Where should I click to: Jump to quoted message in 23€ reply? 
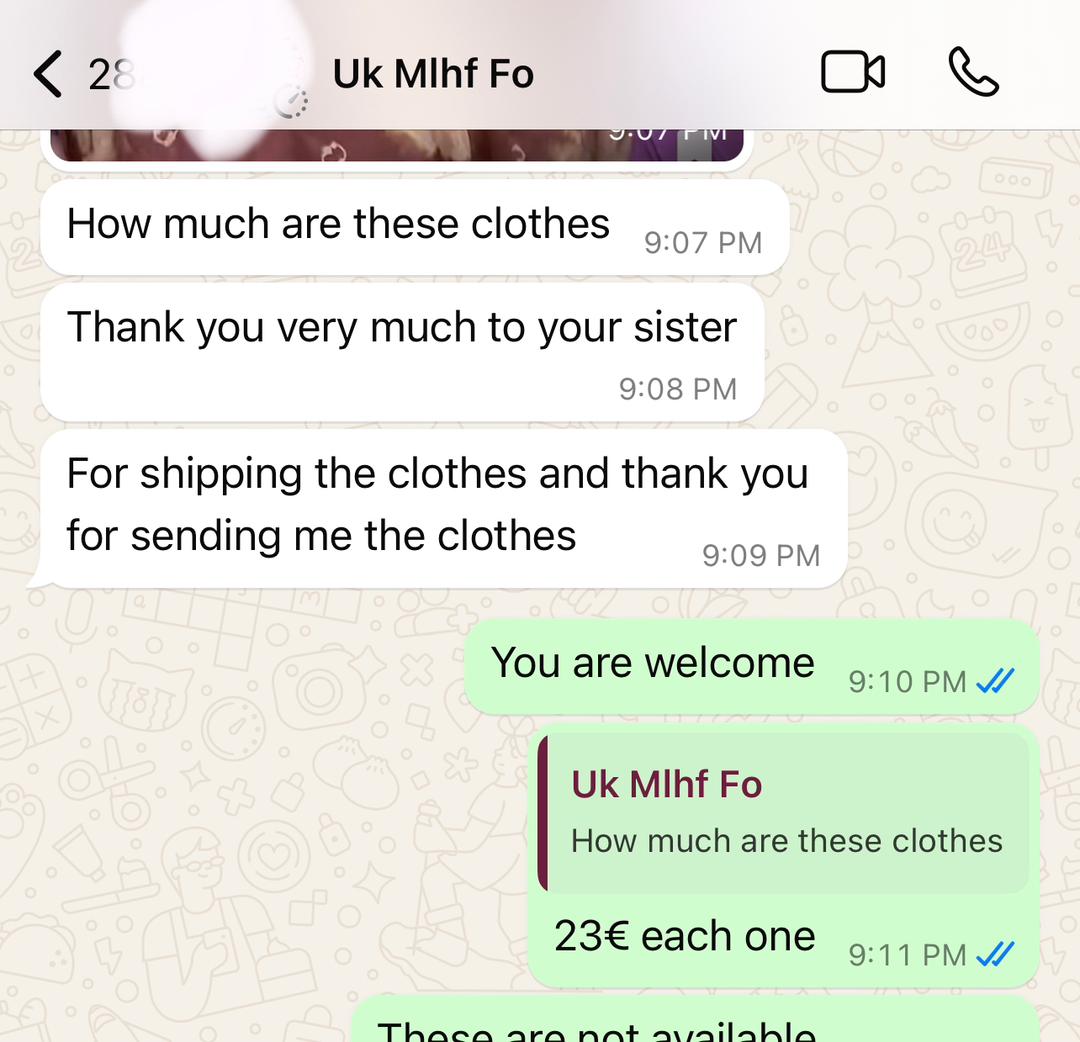click(x=785, y=812)
